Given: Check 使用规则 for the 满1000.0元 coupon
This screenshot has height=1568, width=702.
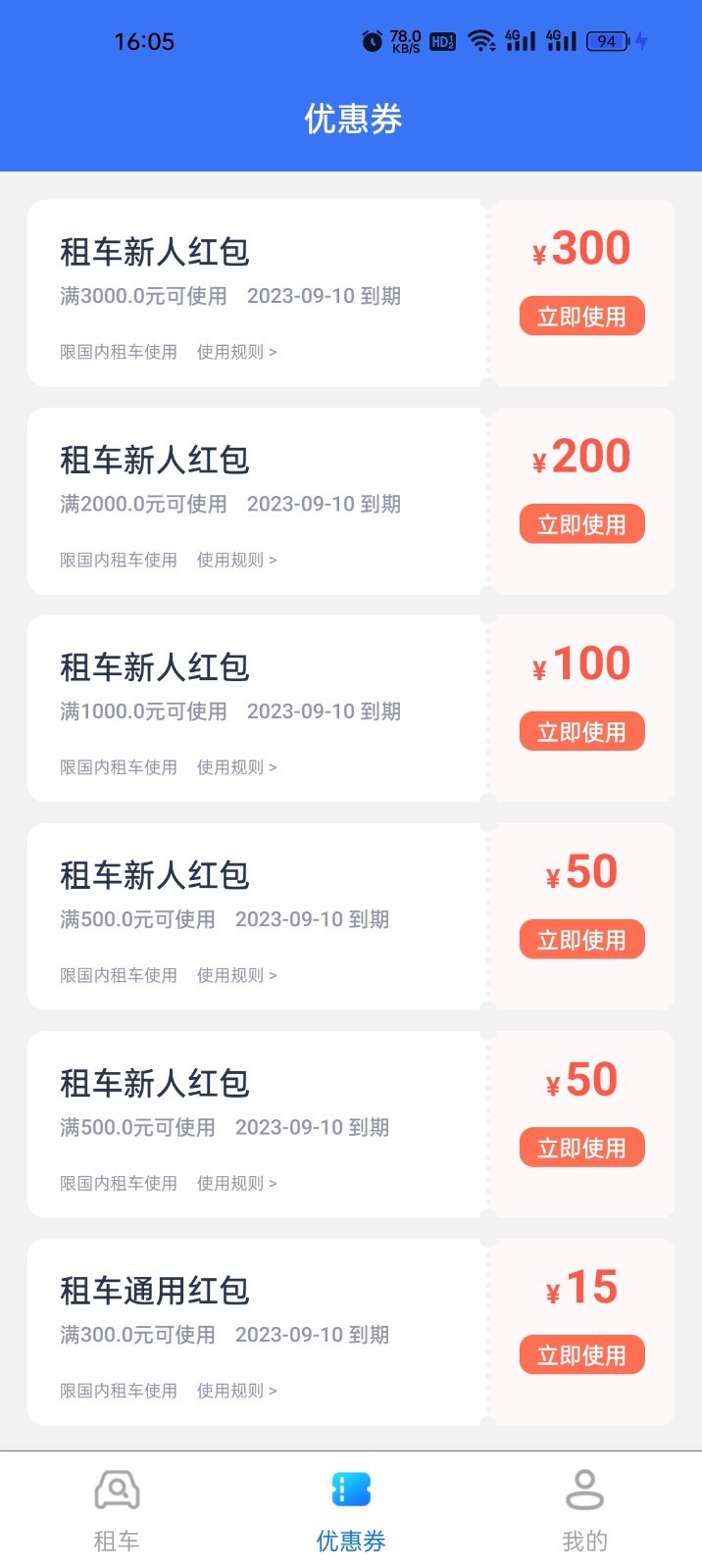Looking at the screenshot, I should coord(236,767).
